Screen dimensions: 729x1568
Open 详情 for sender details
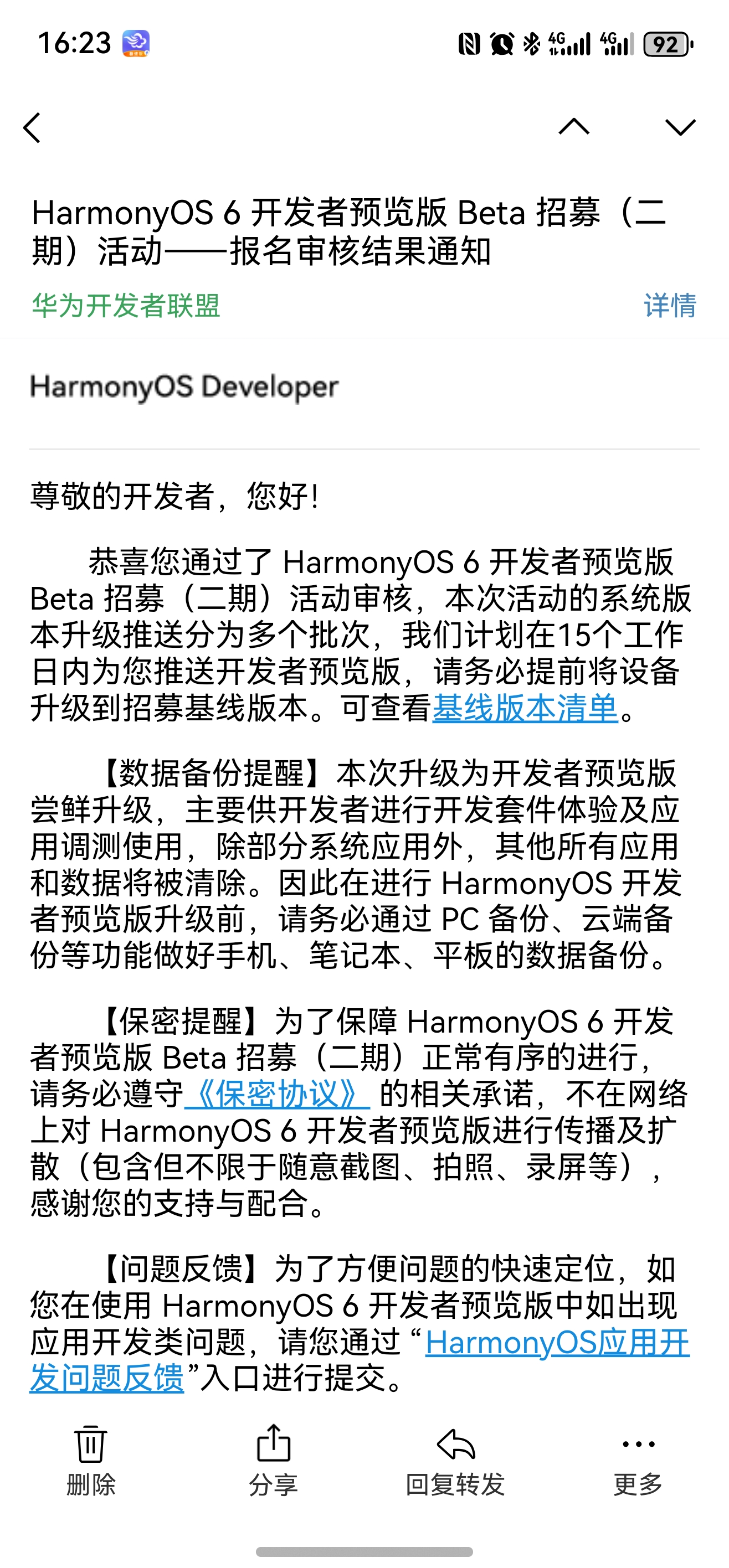coord(670,306)
